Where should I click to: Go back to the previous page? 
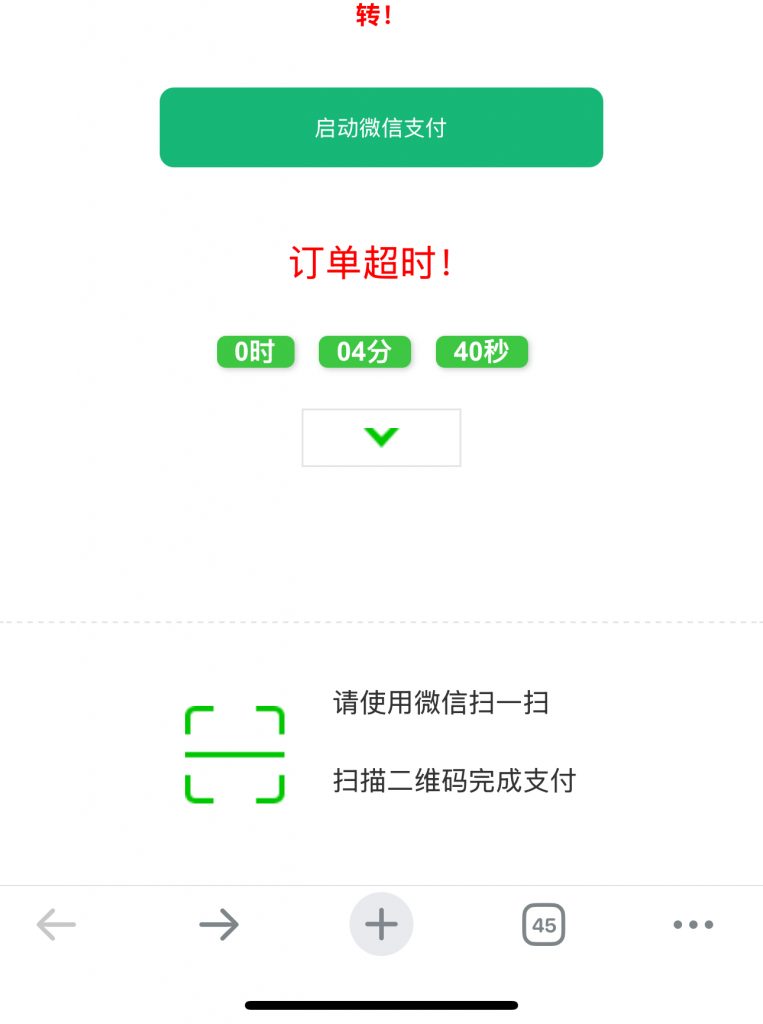point(56,925)
